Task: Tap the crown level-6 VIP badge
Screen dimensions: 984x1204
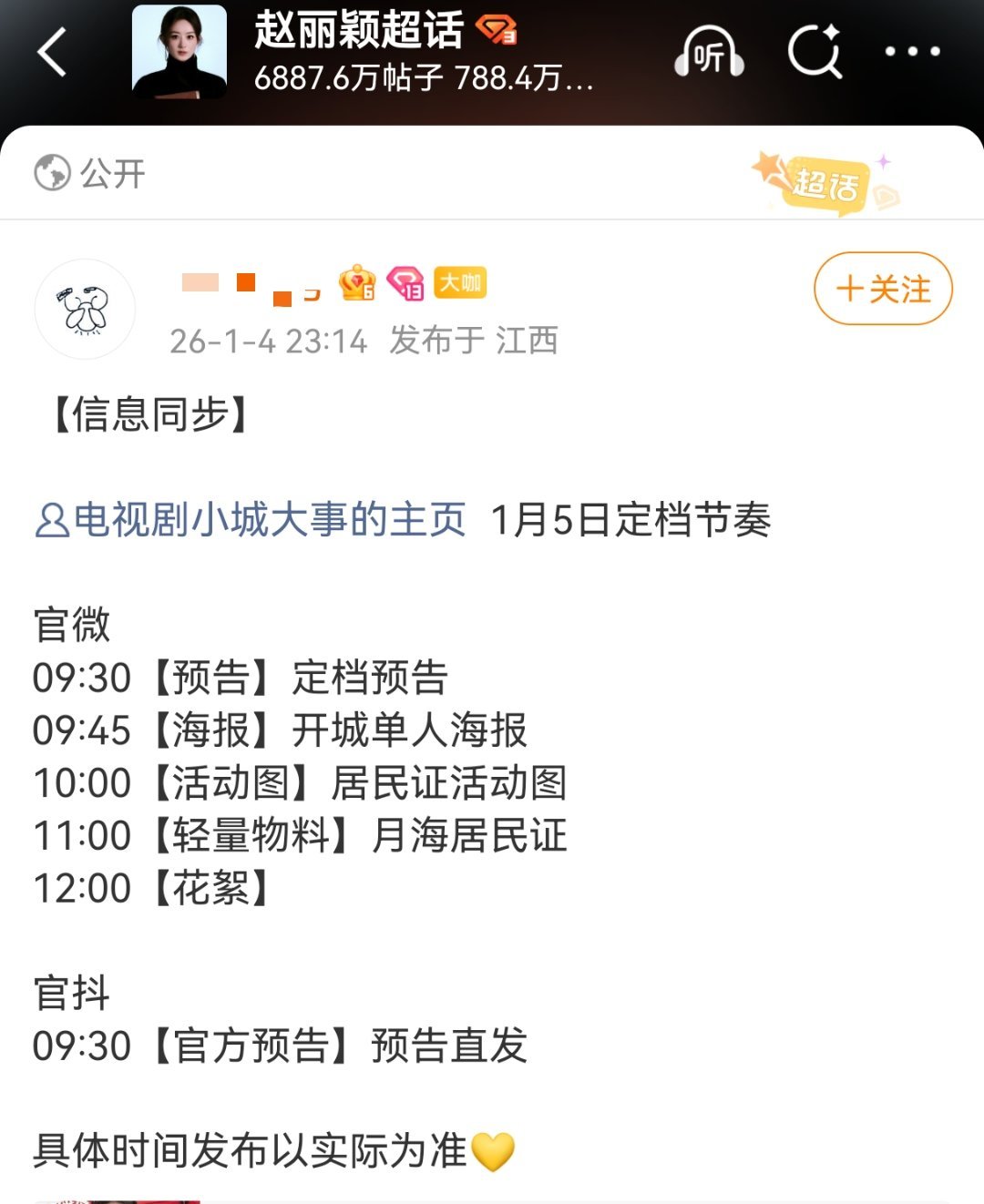Action: point(356,283)
